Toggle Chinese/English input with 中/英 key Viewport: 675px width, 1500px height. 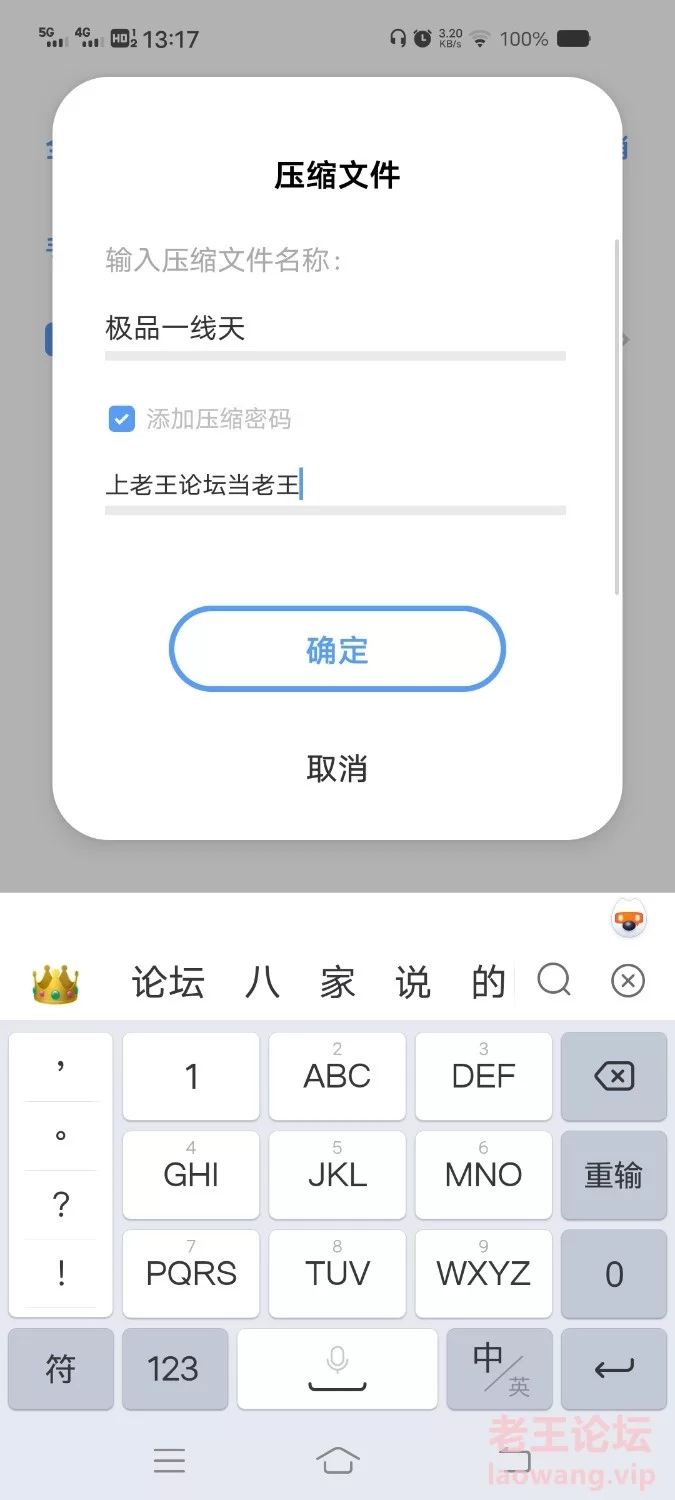499,1369
